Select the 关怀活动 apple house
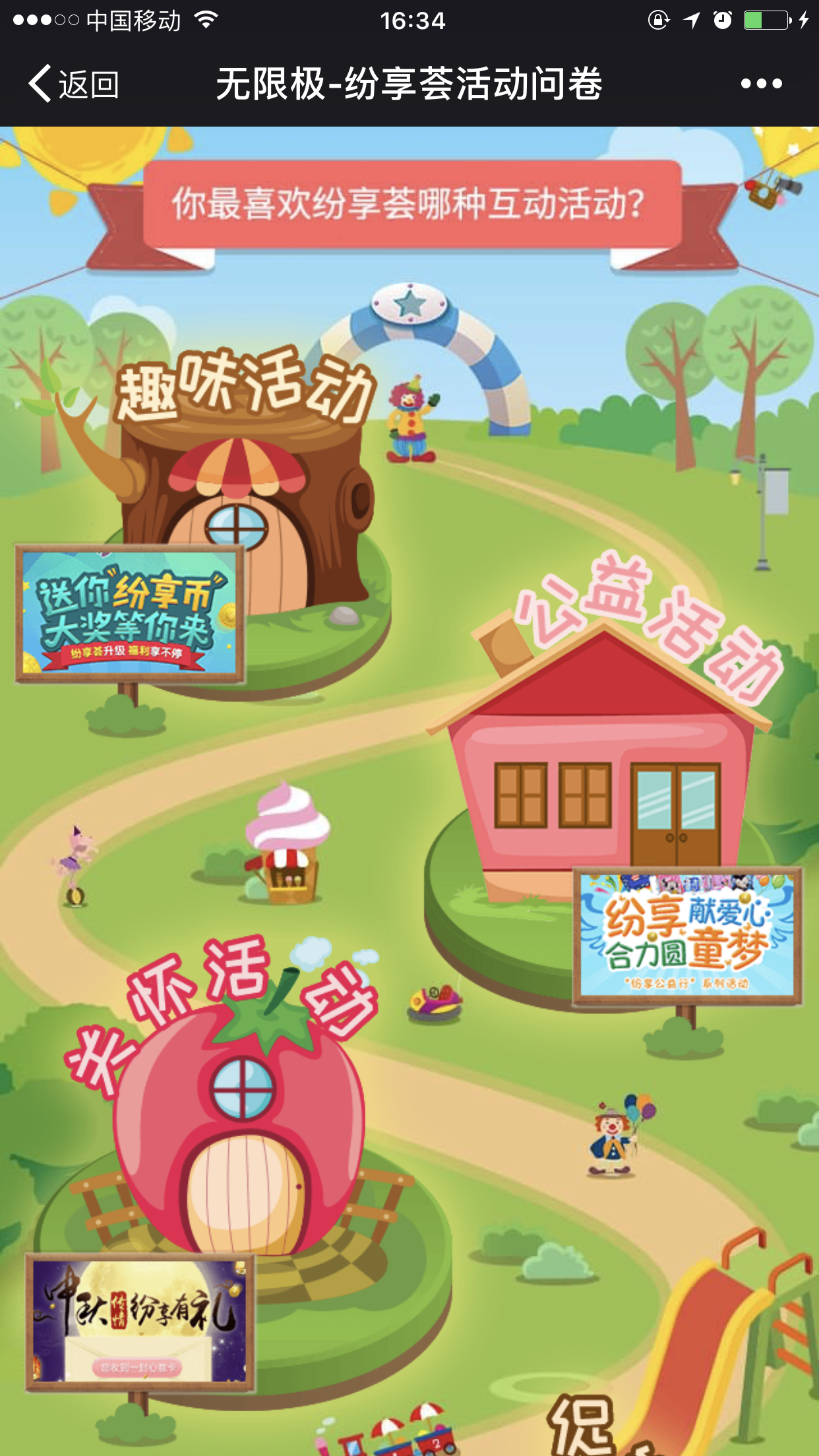 (x=241, y=1134)
